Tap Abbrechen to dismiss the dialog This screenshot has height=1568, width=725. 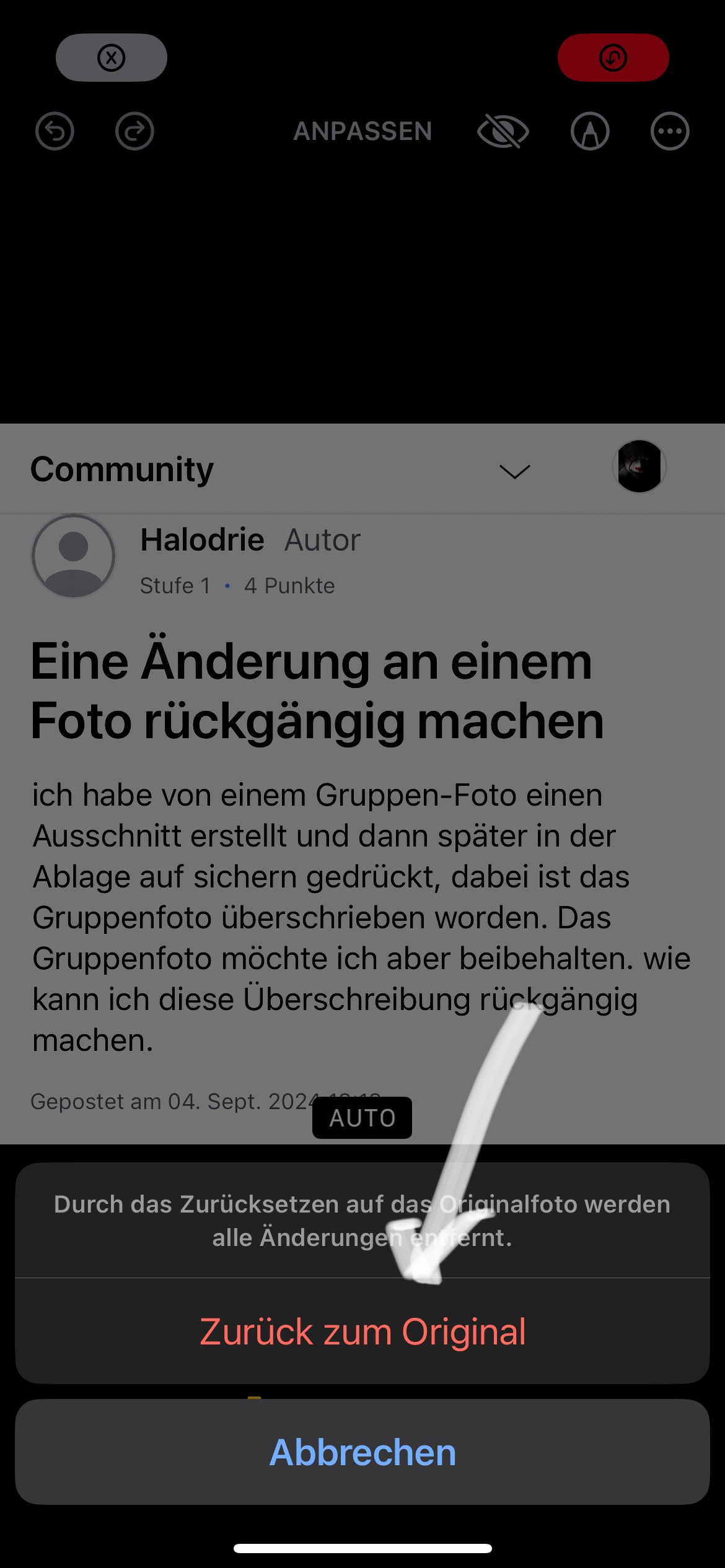(x=362, y=1452)
